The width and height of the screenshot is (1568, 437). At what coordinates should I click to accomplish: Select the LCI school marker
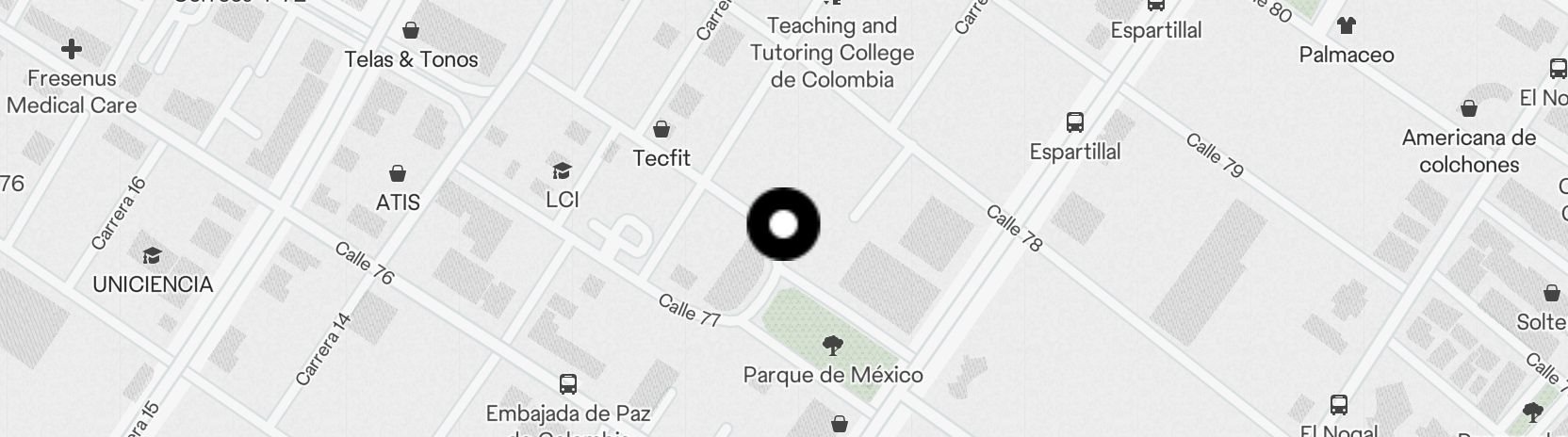pyautogui.click(x=562, y=170)
